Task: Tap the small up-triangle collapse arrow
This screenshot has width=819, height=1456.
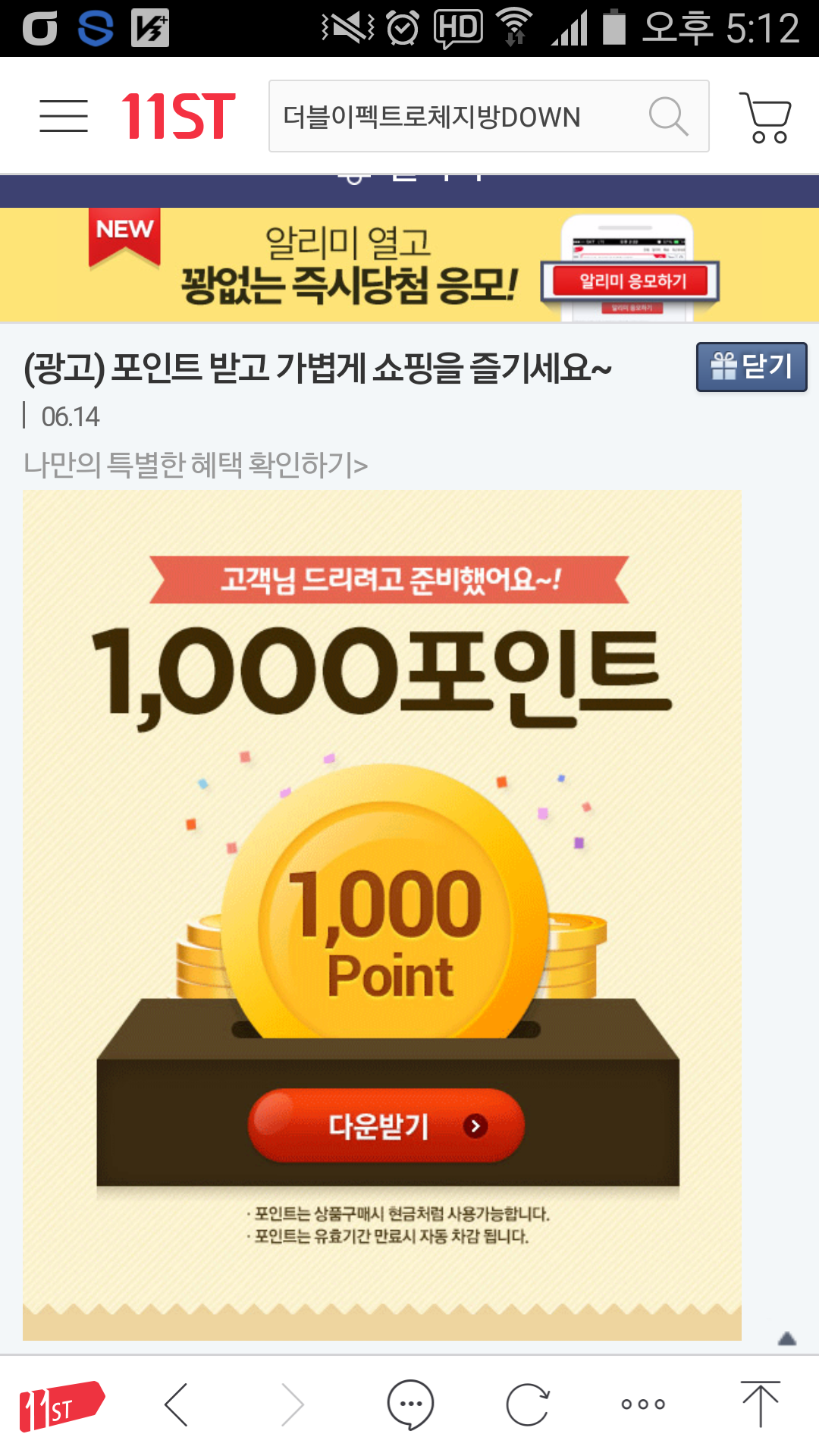Action: tap(786, 1339)
